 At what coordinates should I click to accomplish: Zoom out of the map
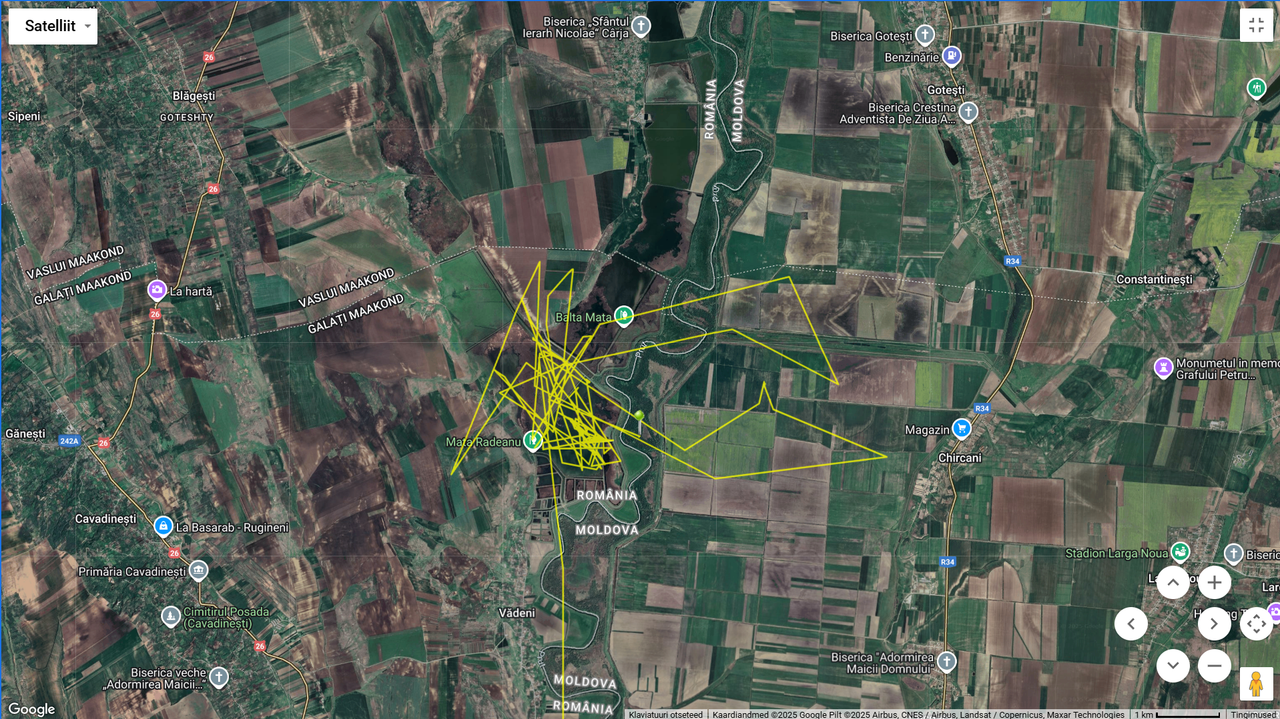coord(1214,665)
